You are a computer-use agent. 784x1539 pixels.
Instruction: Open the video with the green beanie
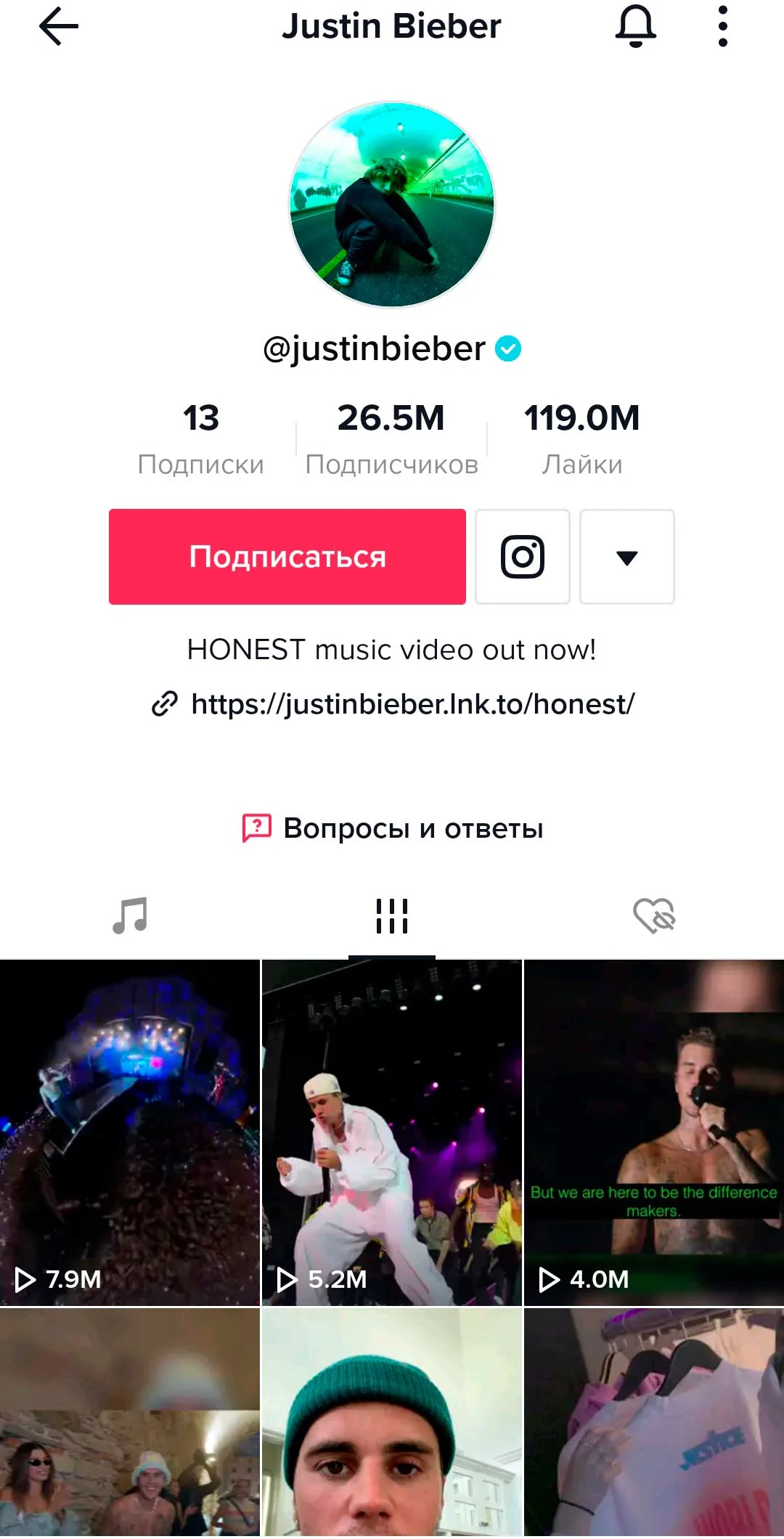392,1423
